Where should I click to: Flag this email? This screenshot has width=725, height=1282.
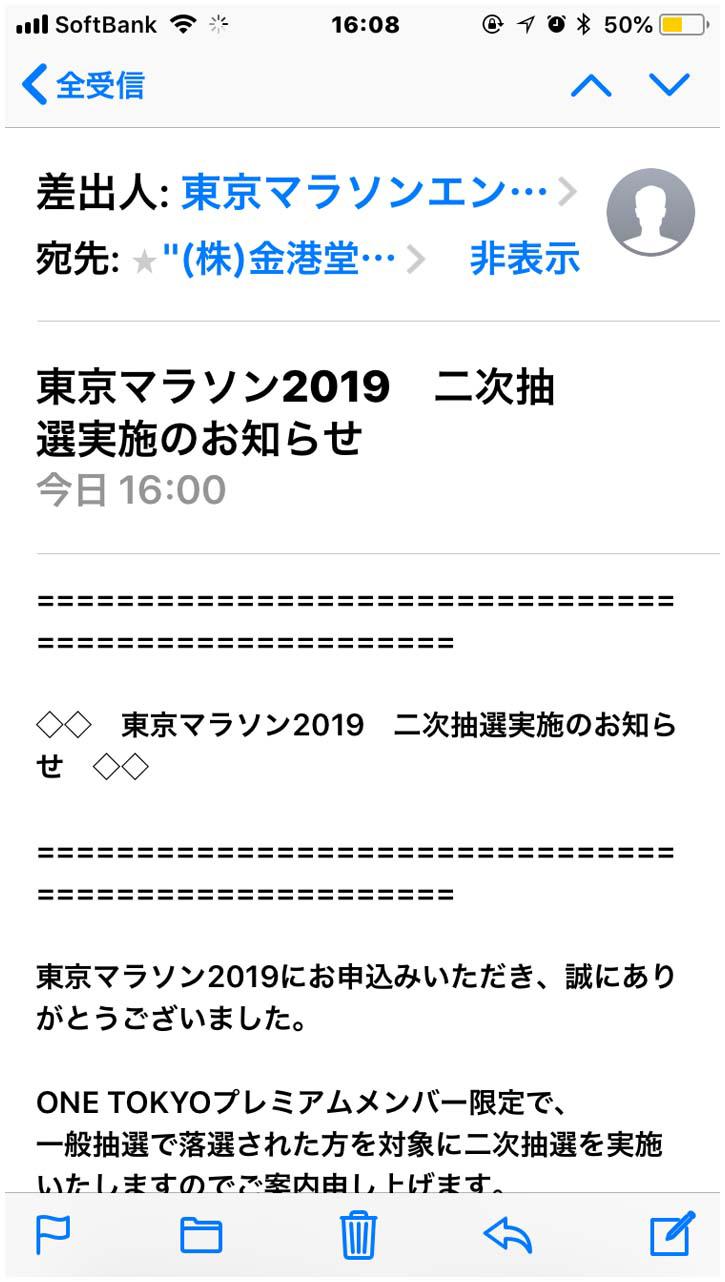click(54, 1234)
